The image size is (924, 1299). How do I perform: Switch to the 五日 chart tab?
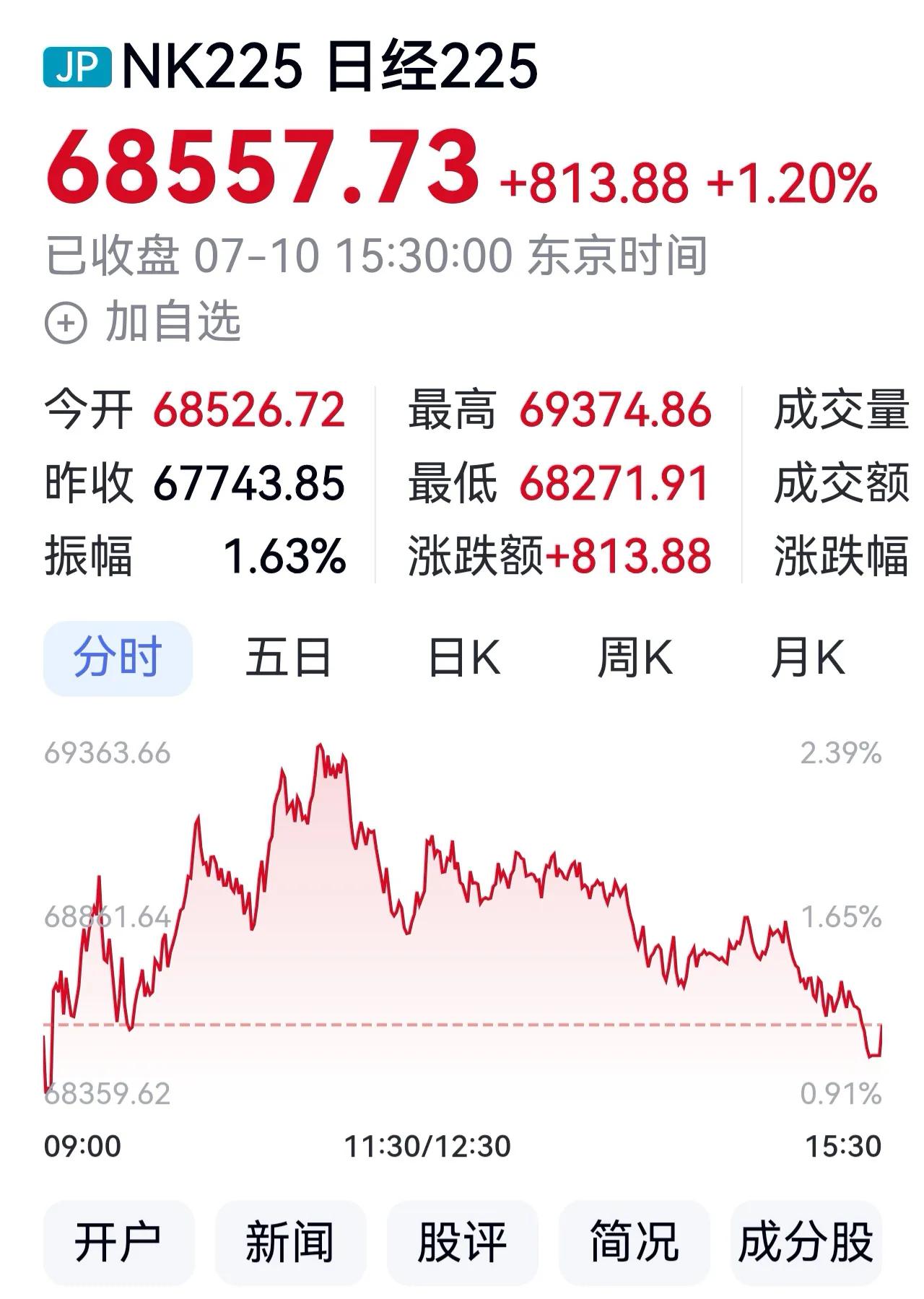pos(289,658)
